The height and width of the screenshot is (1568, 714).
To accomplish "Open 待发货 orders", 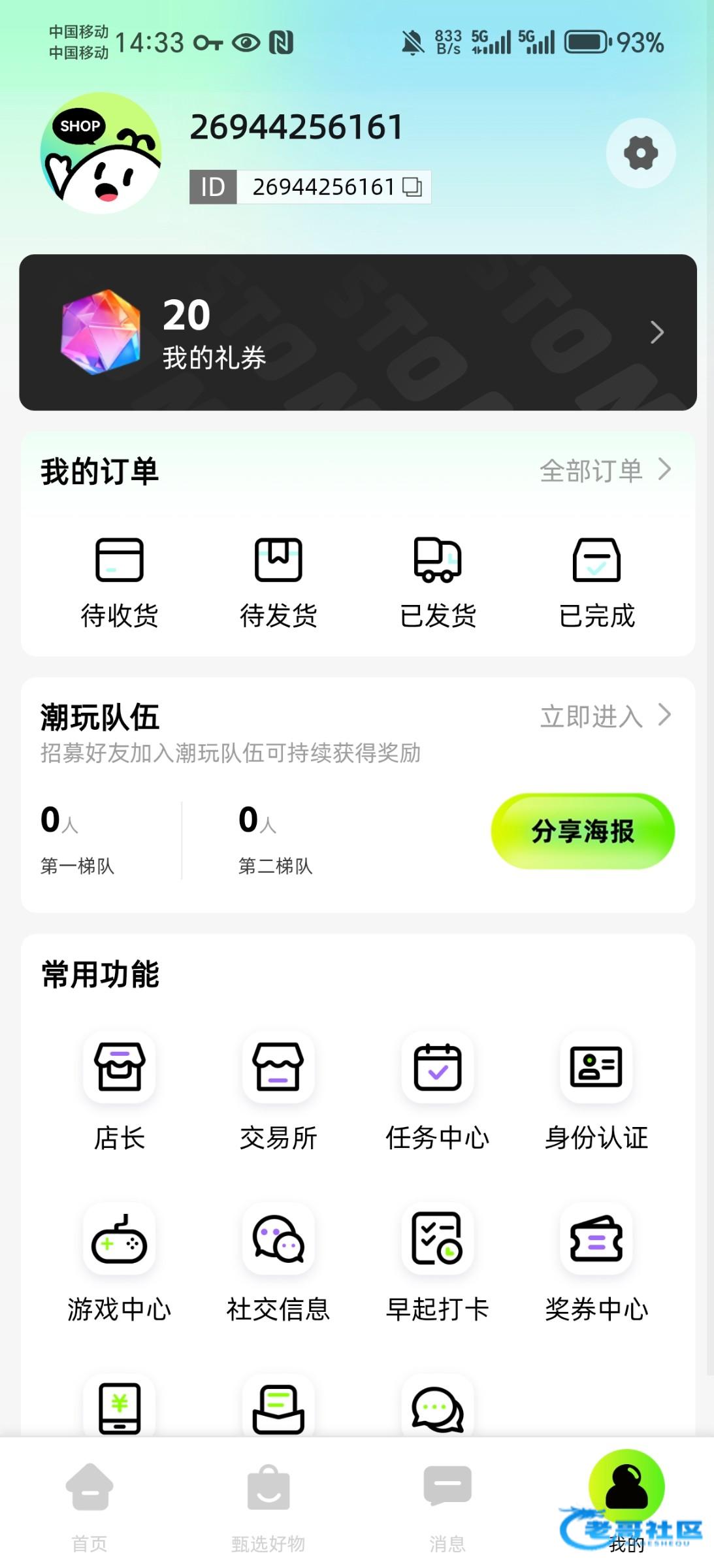I will (278, 581).
